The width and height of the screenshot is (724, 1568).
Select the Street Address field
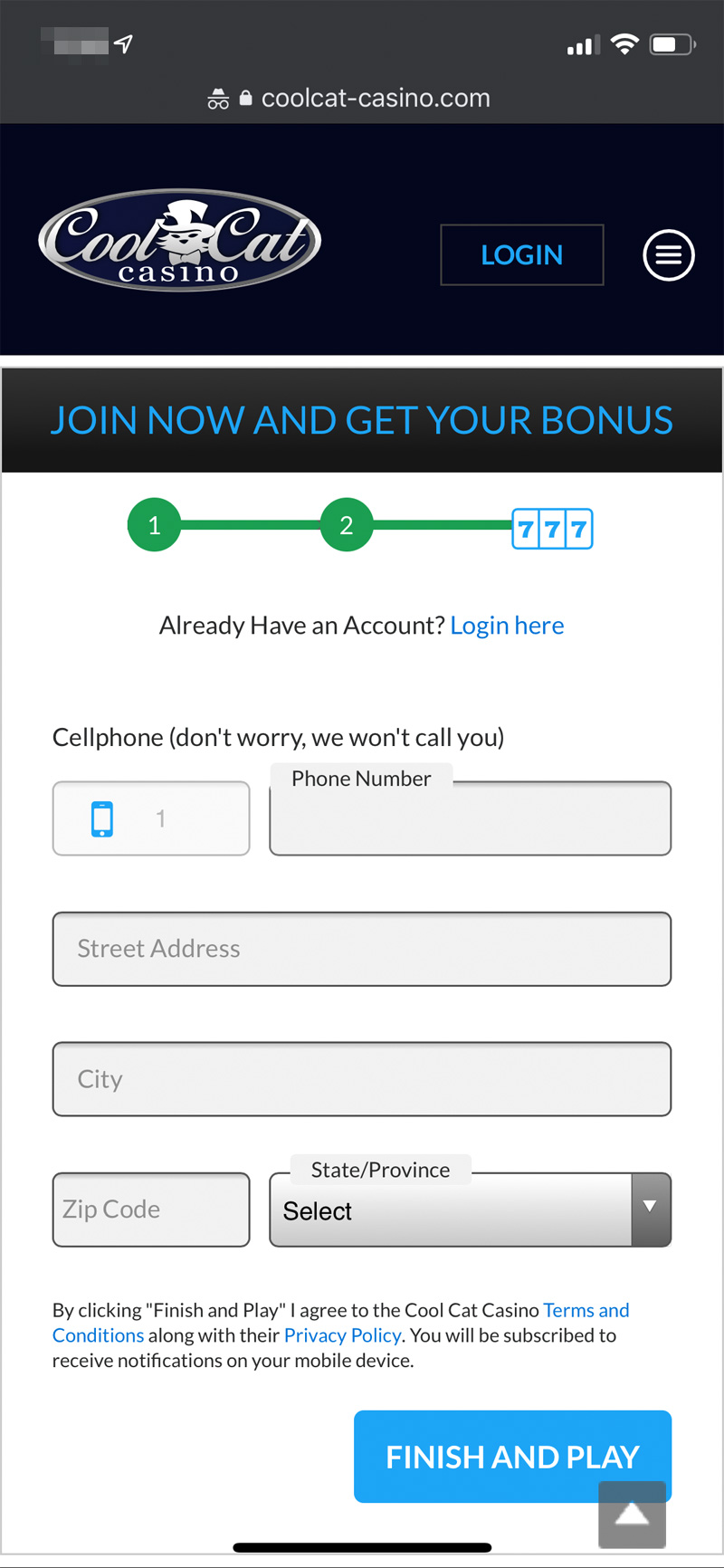[x=362, y=949]
